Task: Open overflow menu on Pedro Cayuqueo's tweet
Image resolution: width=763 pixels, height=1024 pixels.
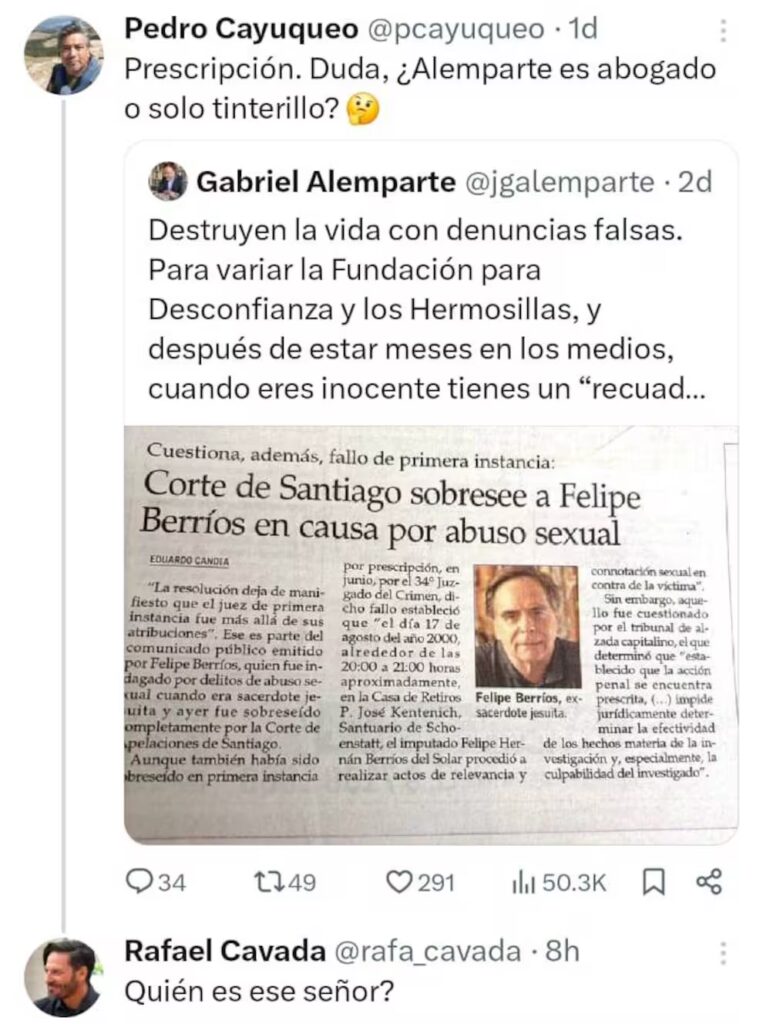Action: (x=723, y=32)
